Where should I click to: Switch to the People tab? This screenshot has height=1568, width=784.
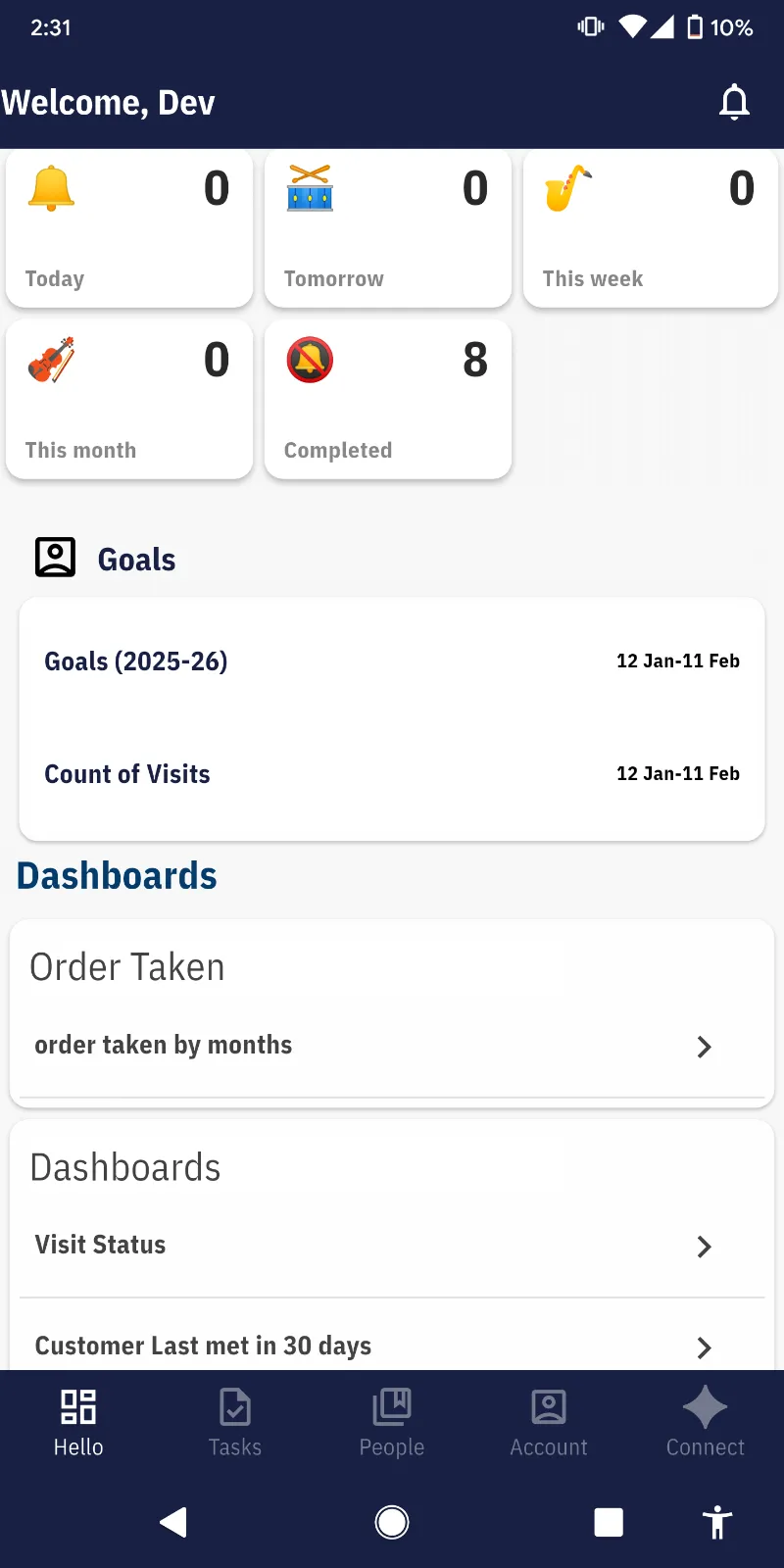pos(392,1422)
